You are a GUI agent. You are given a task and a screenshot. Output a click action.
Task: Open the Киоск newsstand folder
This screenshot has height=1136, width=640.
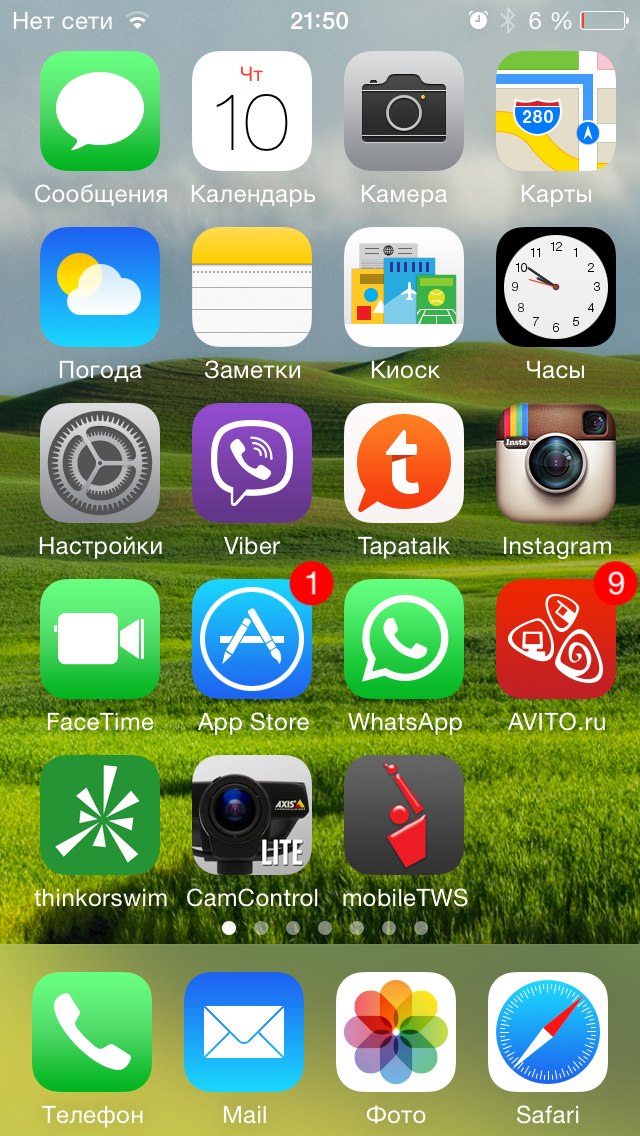tap(404, 287)
